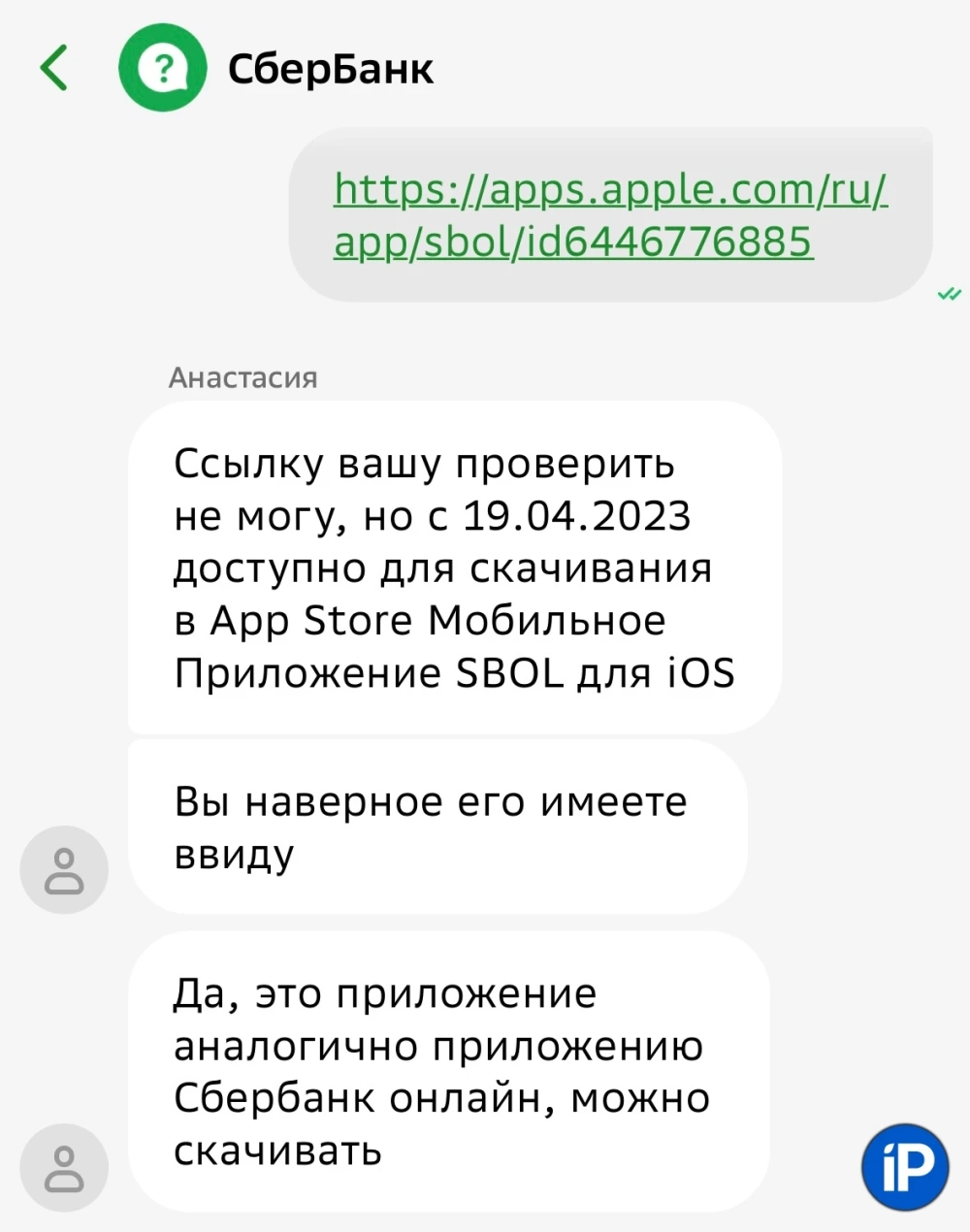Open the SberBank chat avatar with question mark

[x=162, y=69]
